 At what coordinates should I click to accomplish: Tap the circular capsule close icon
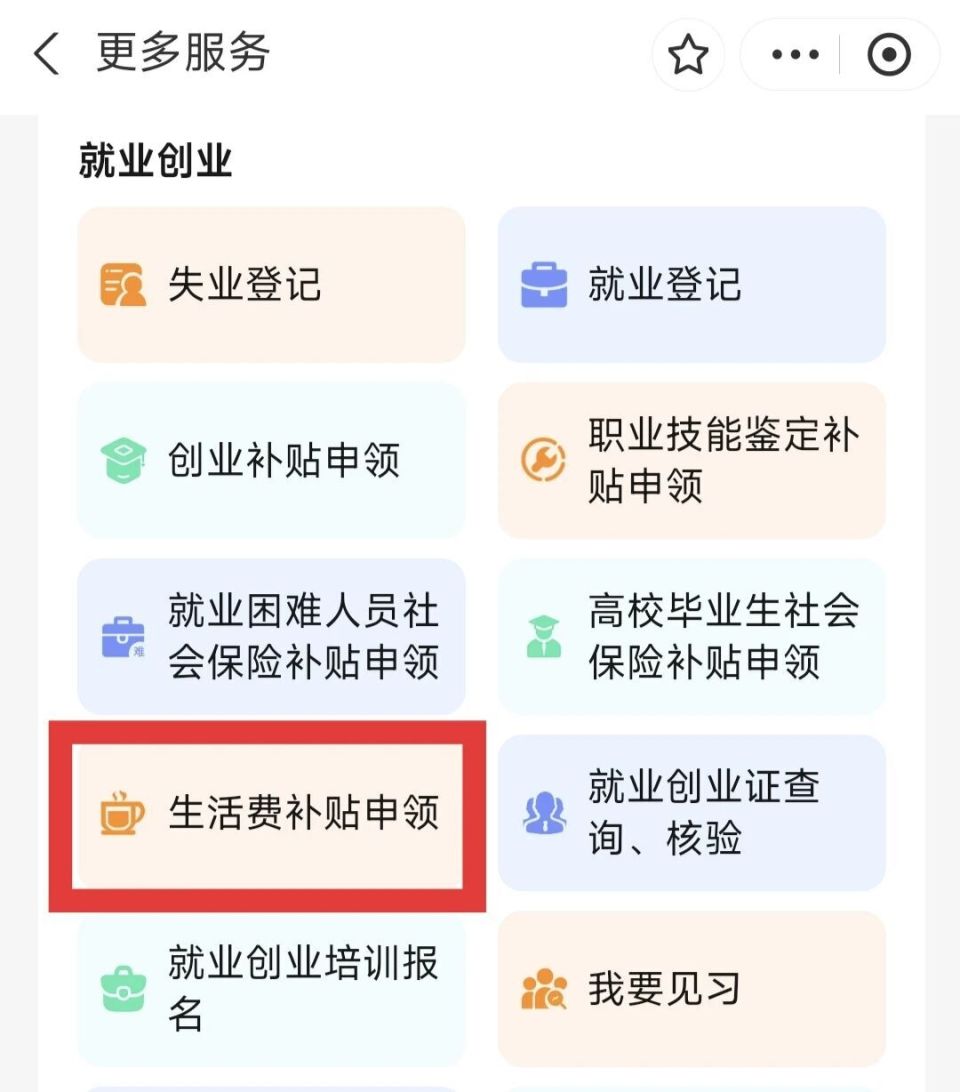tap(888, 55)
